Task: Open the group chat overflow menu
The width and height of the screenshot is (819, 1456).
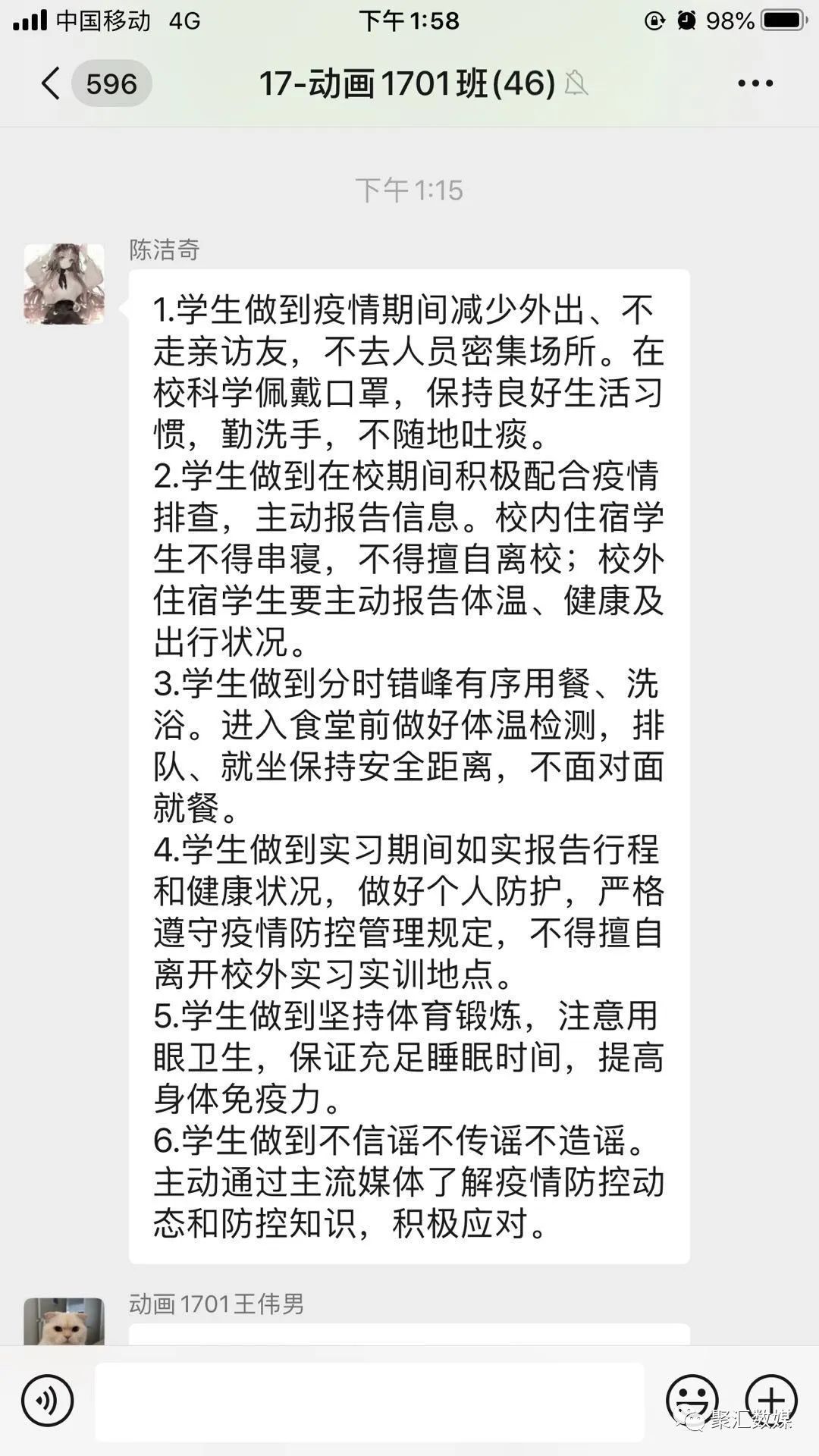Action: pyautogui.click(x=755, y=83)
